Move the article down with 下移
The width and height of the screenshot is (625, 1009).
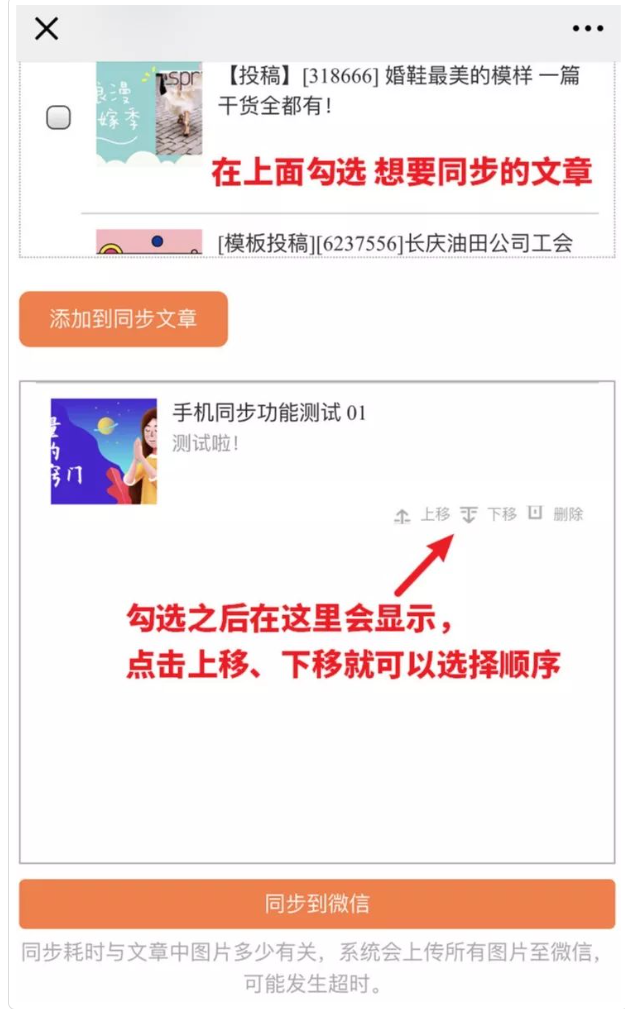pos(489,515)
